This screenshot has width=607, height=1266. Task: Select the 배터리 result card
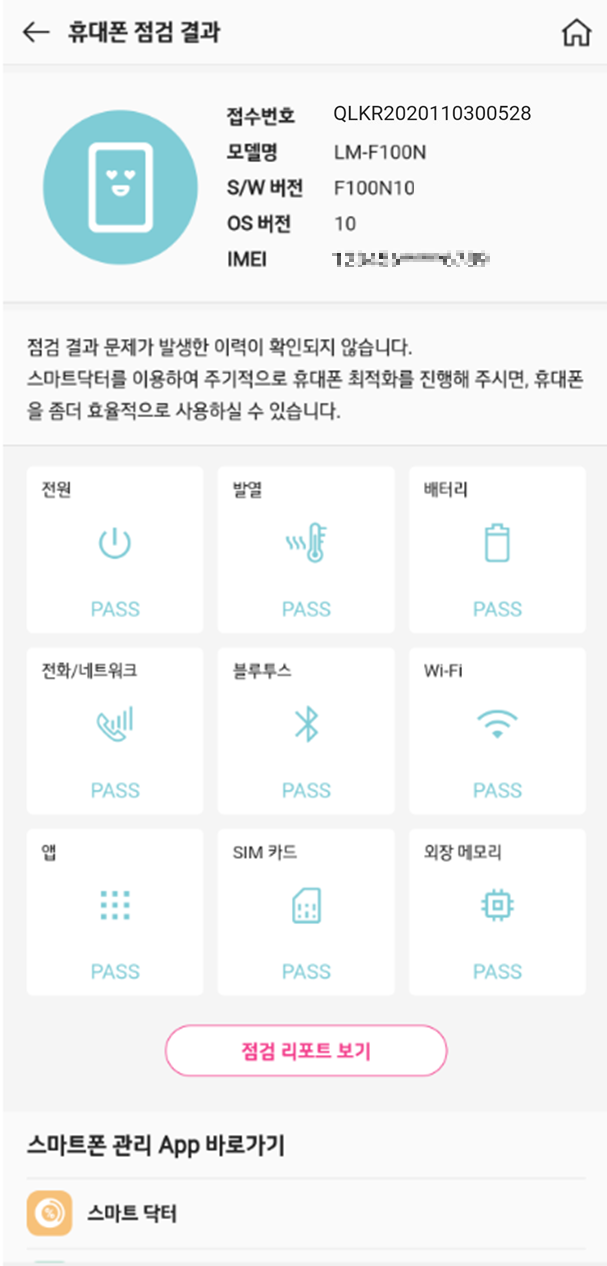(x=497, y=550)
